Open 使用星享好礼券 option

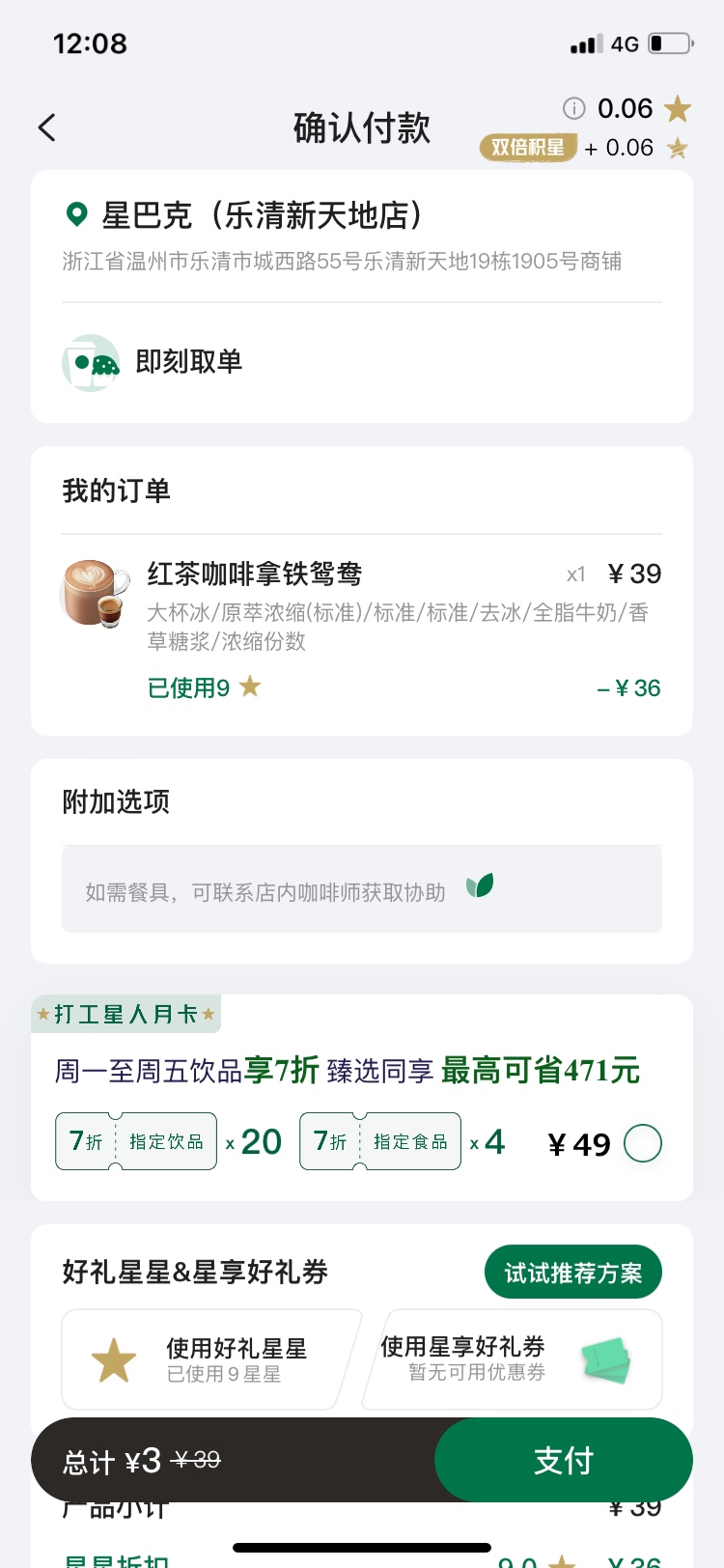[512, 1359]
